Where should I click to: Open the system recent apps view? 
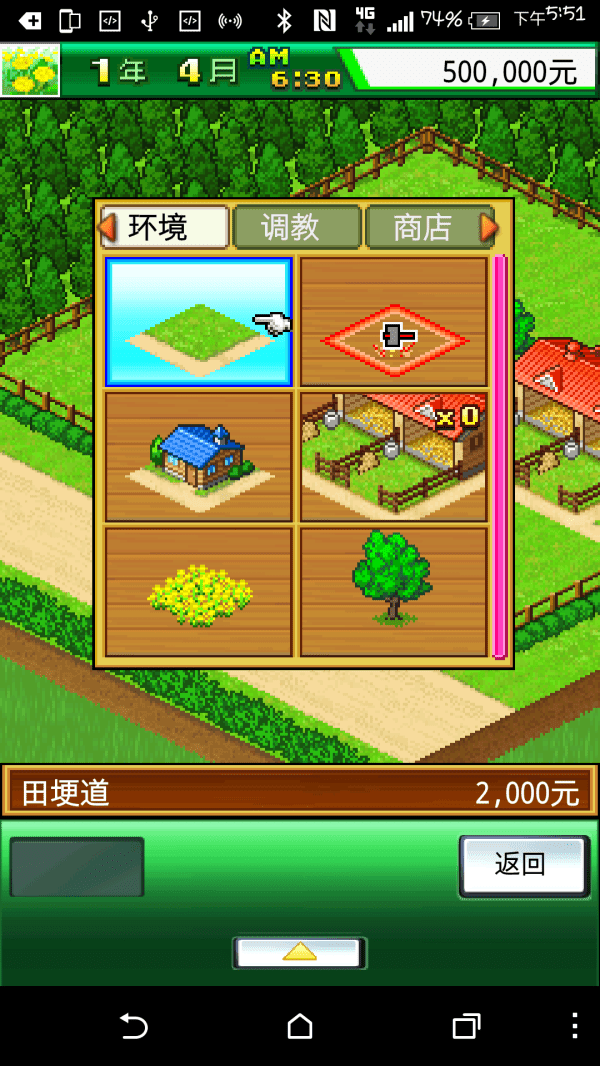(466, 1026)
